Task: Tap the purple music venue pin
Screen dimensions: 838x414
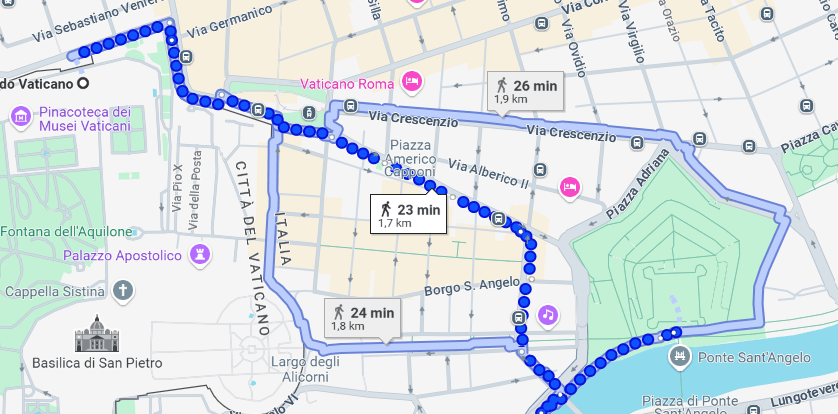Action: pyautogui.click(x=547, y=313)
